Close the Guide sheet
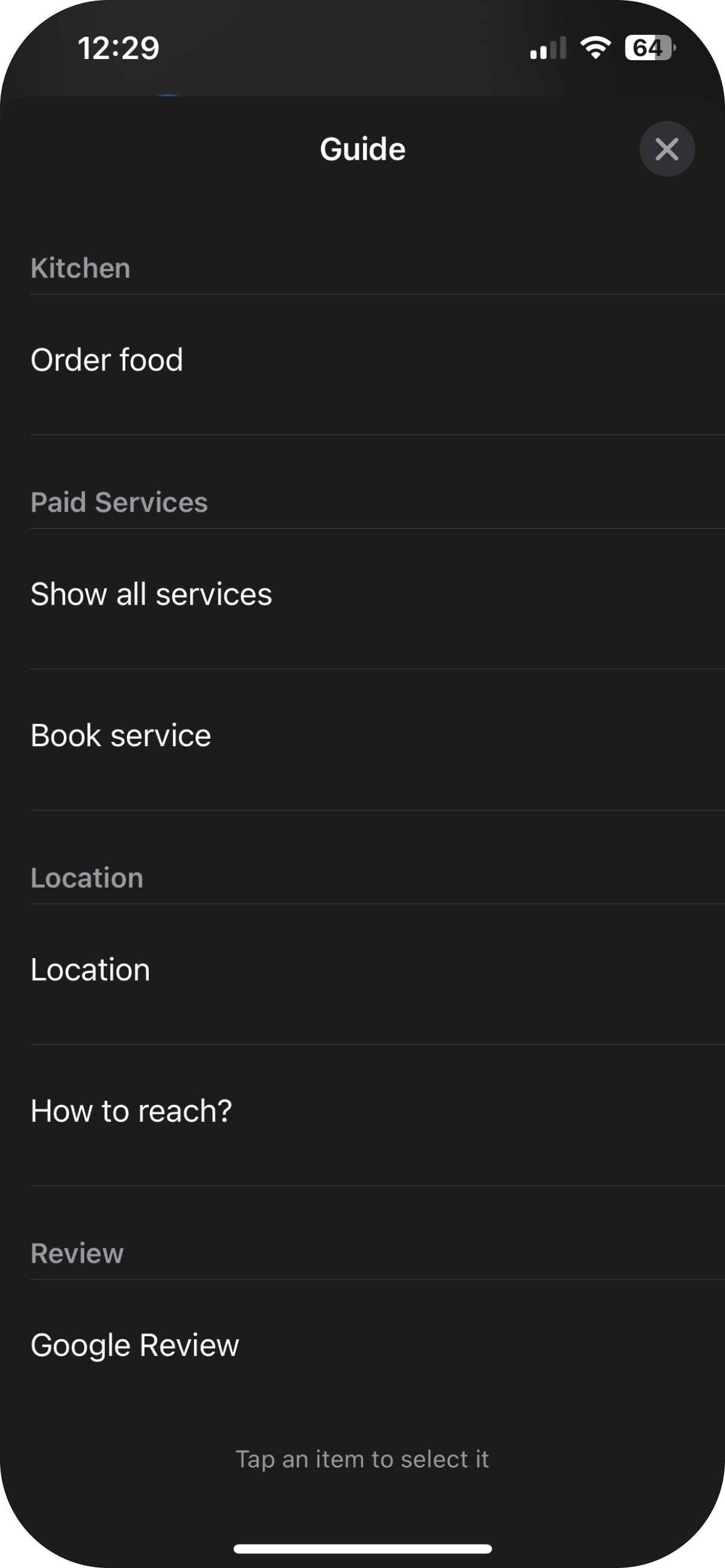725x1568 pixels. [667, 149]
